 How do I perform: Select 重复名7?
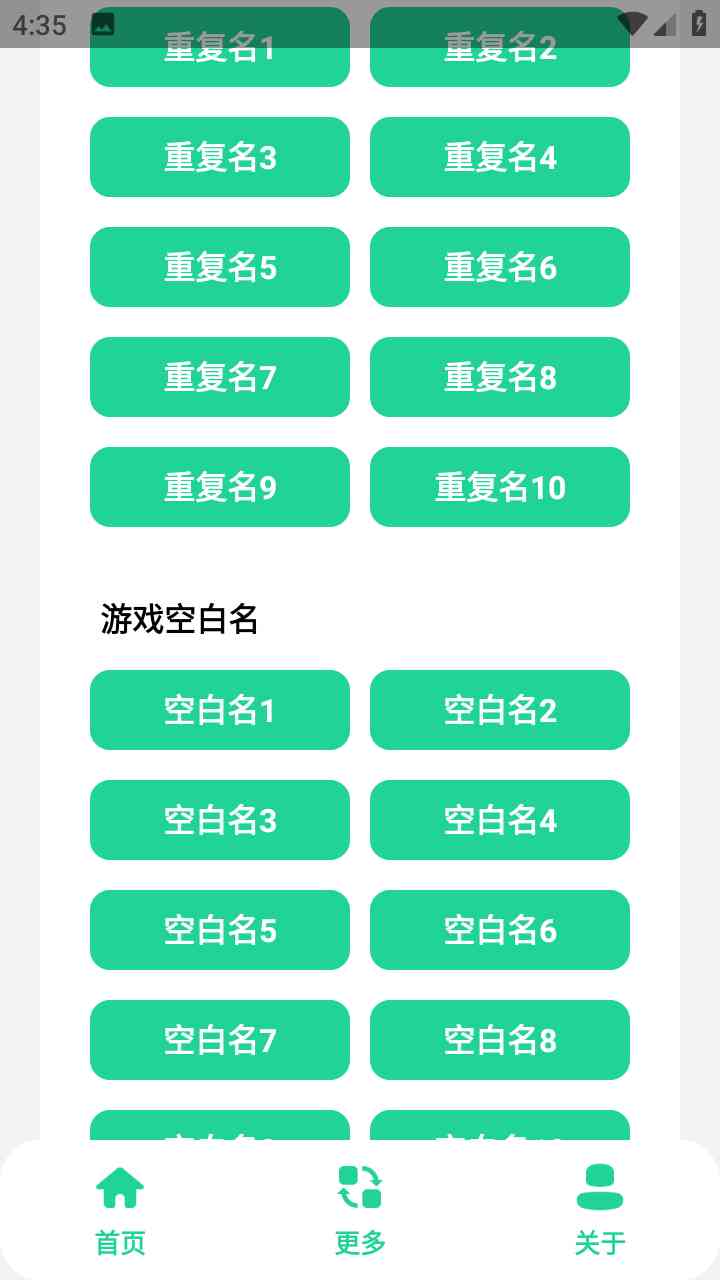[220, 377]
